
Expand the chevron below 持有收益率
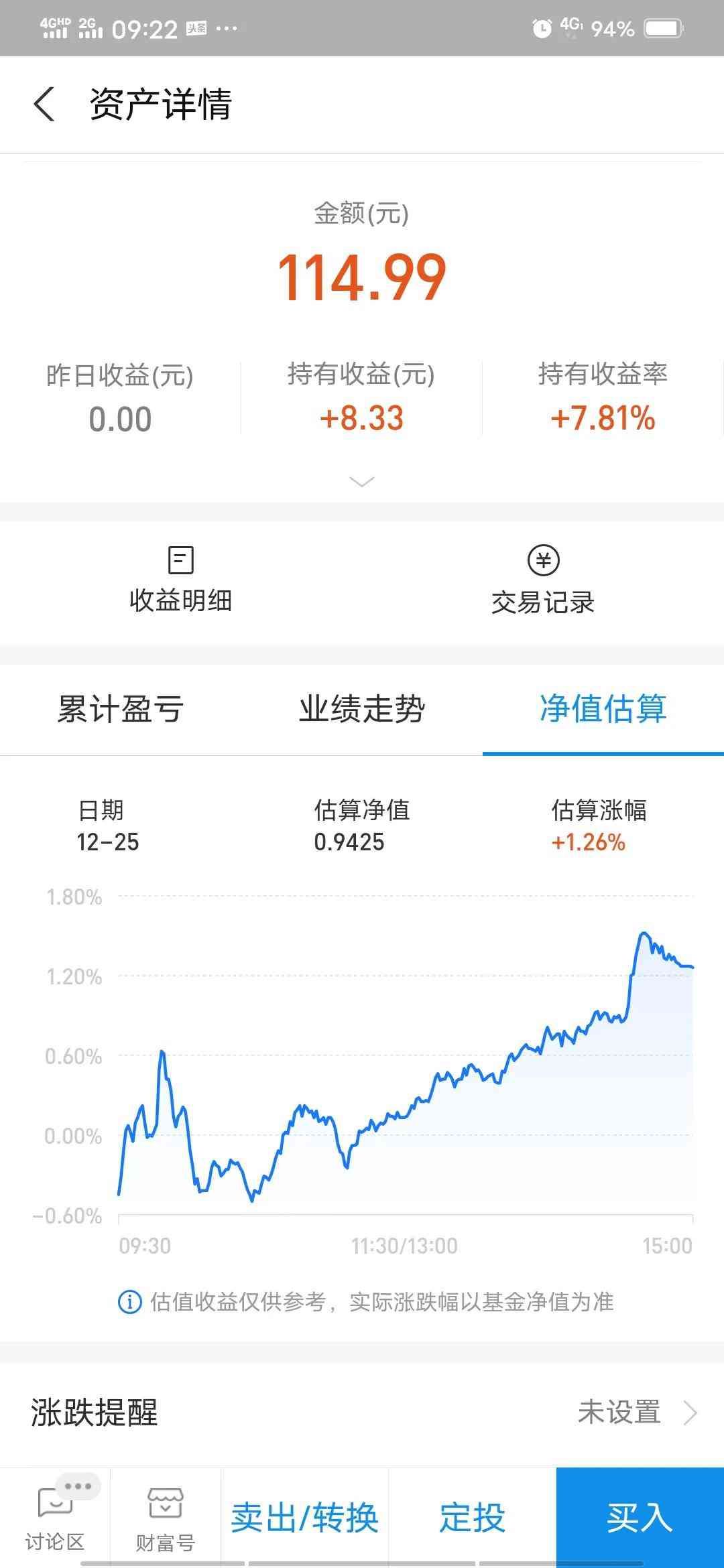point(362,481)
